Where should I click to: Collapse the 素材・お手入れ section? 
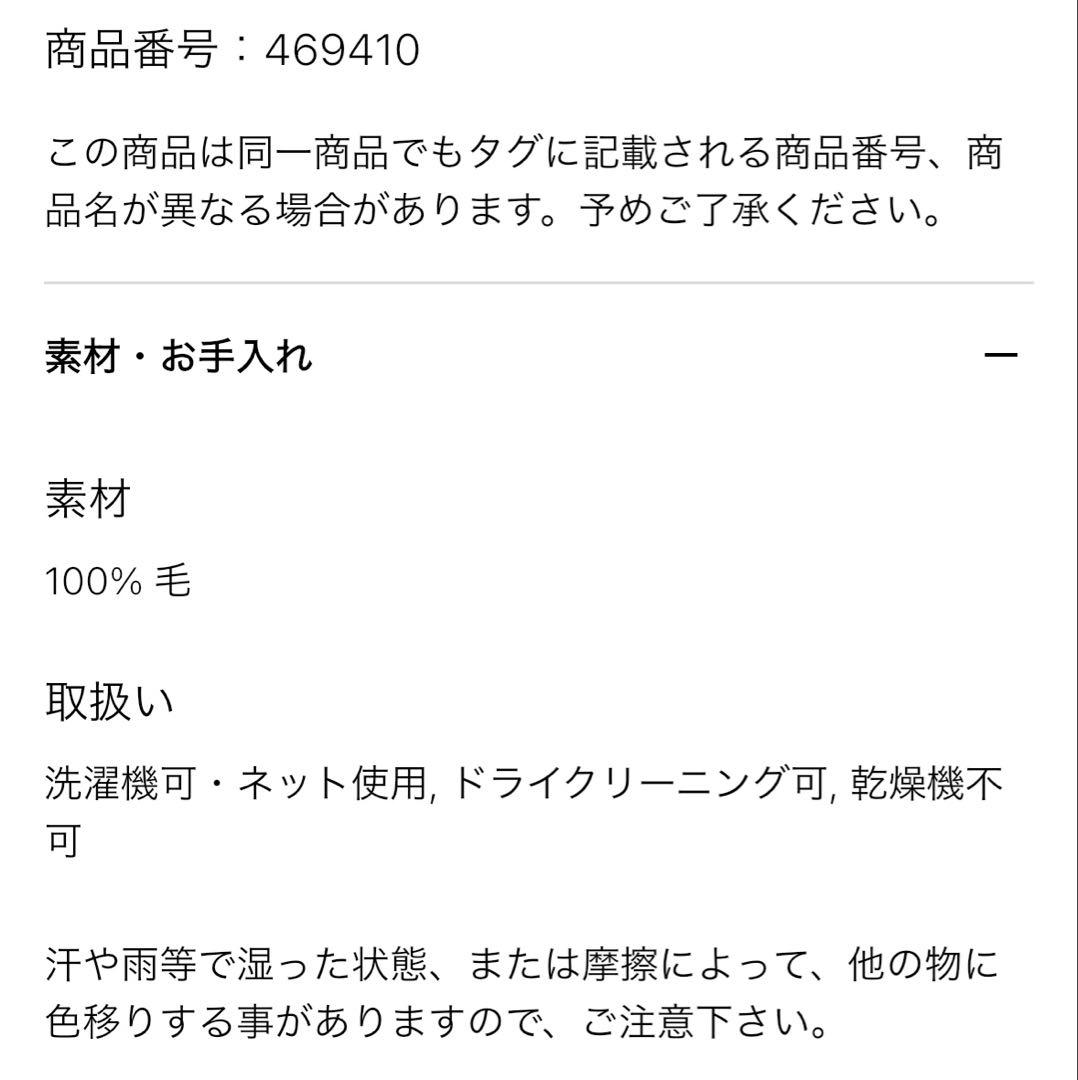[x=1000, y=356]
